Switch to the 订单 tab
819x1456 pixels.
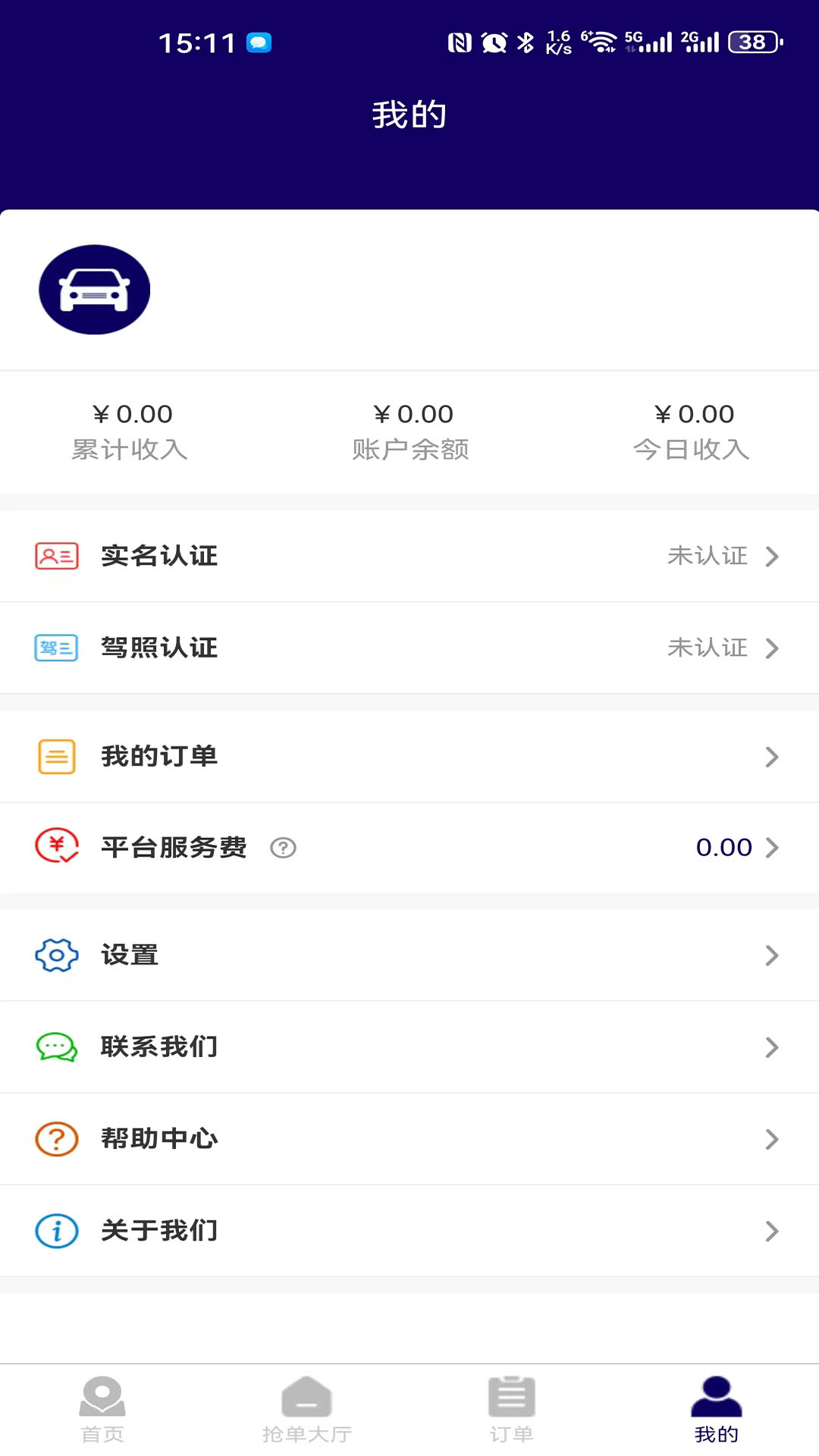pos(511,1409)
